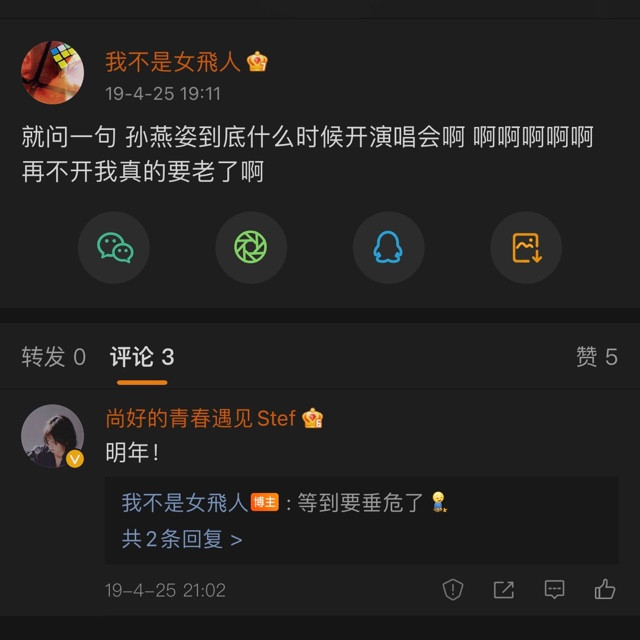This screenshot has height=640, width=640.
Task: Repost the 明年 comment
Action: point(504,590)
